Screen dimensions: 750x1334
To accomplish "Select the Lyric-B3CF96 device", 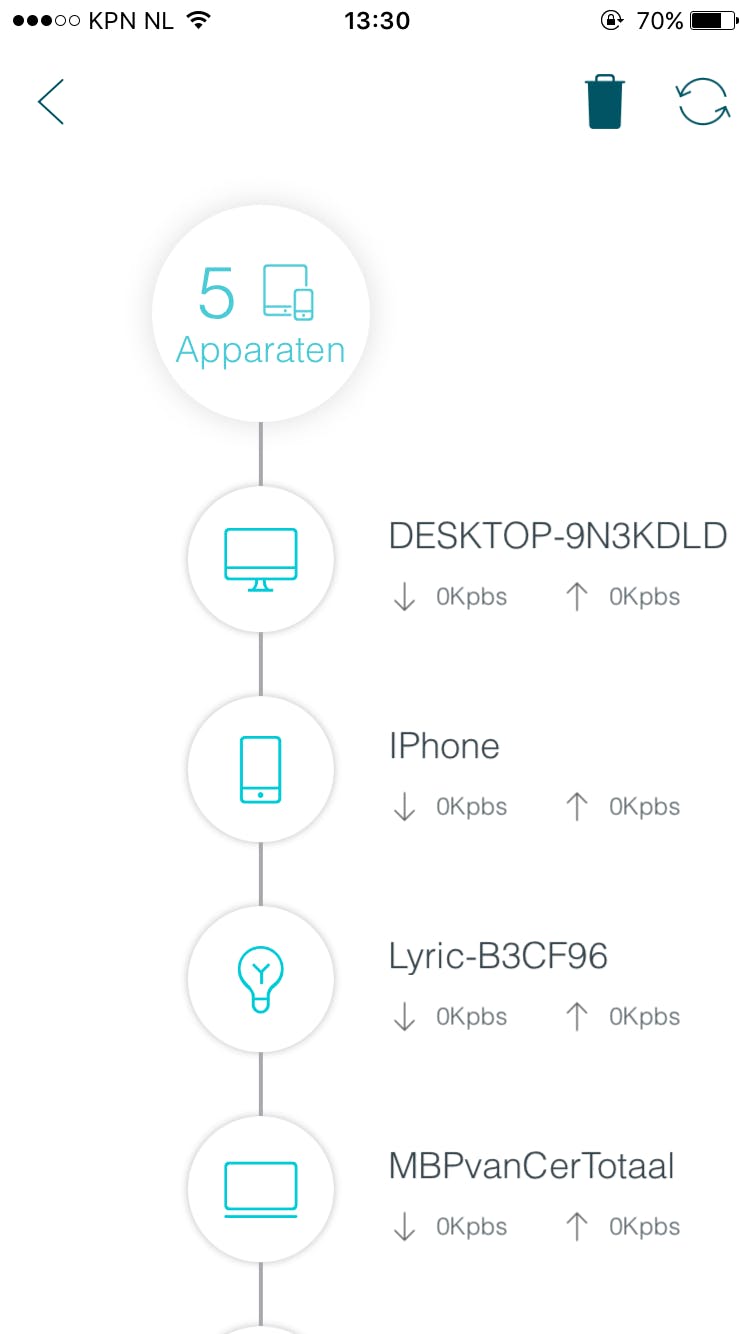I will 498,957.
